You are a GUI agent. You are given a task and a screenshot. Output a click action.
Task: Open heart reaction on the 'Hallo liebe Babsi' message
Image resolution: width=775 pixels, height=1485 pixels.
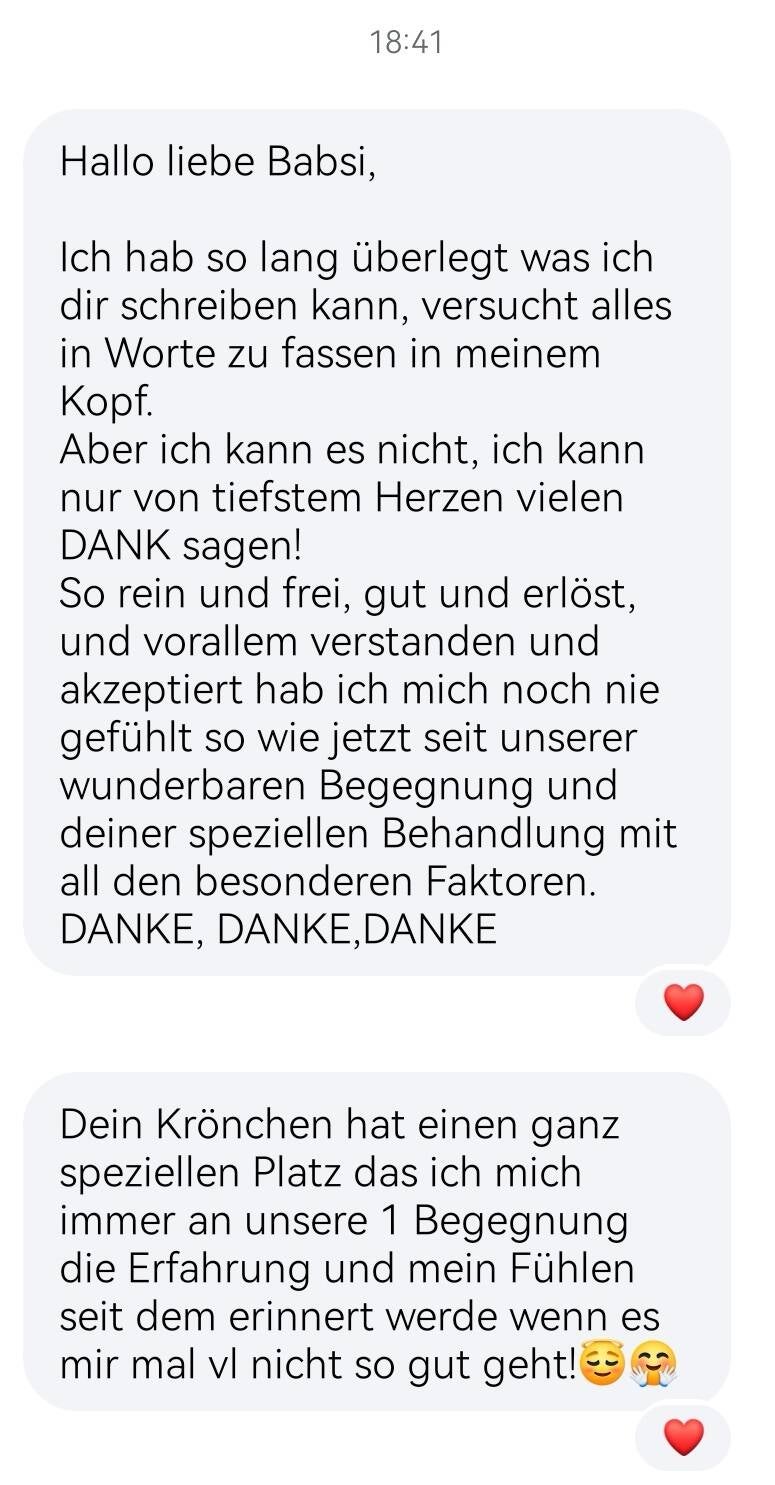pos(683,1002)
